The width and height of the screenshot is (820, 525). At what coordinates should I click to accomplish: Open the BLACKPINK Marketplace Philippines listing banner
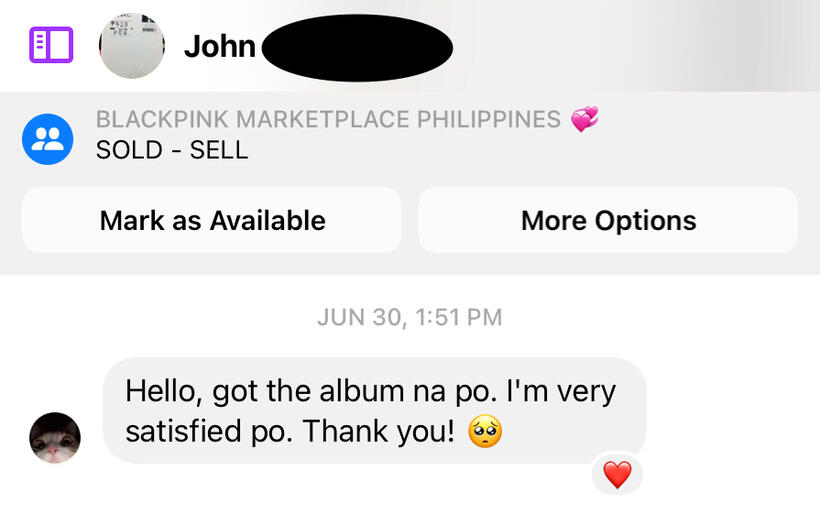(x=340, y=135)
